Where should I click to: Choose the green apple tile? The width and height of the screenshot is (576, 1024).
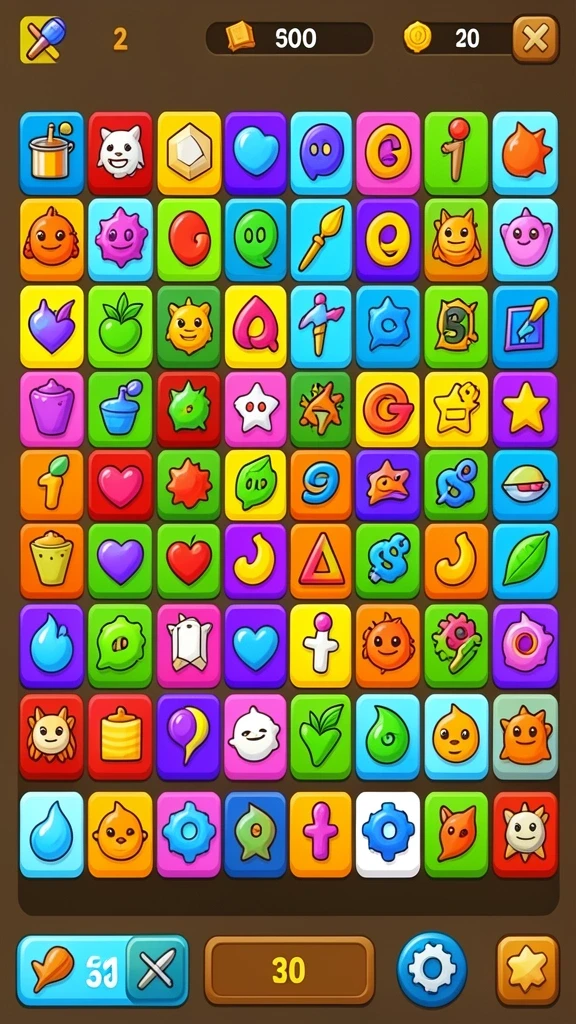120,326
